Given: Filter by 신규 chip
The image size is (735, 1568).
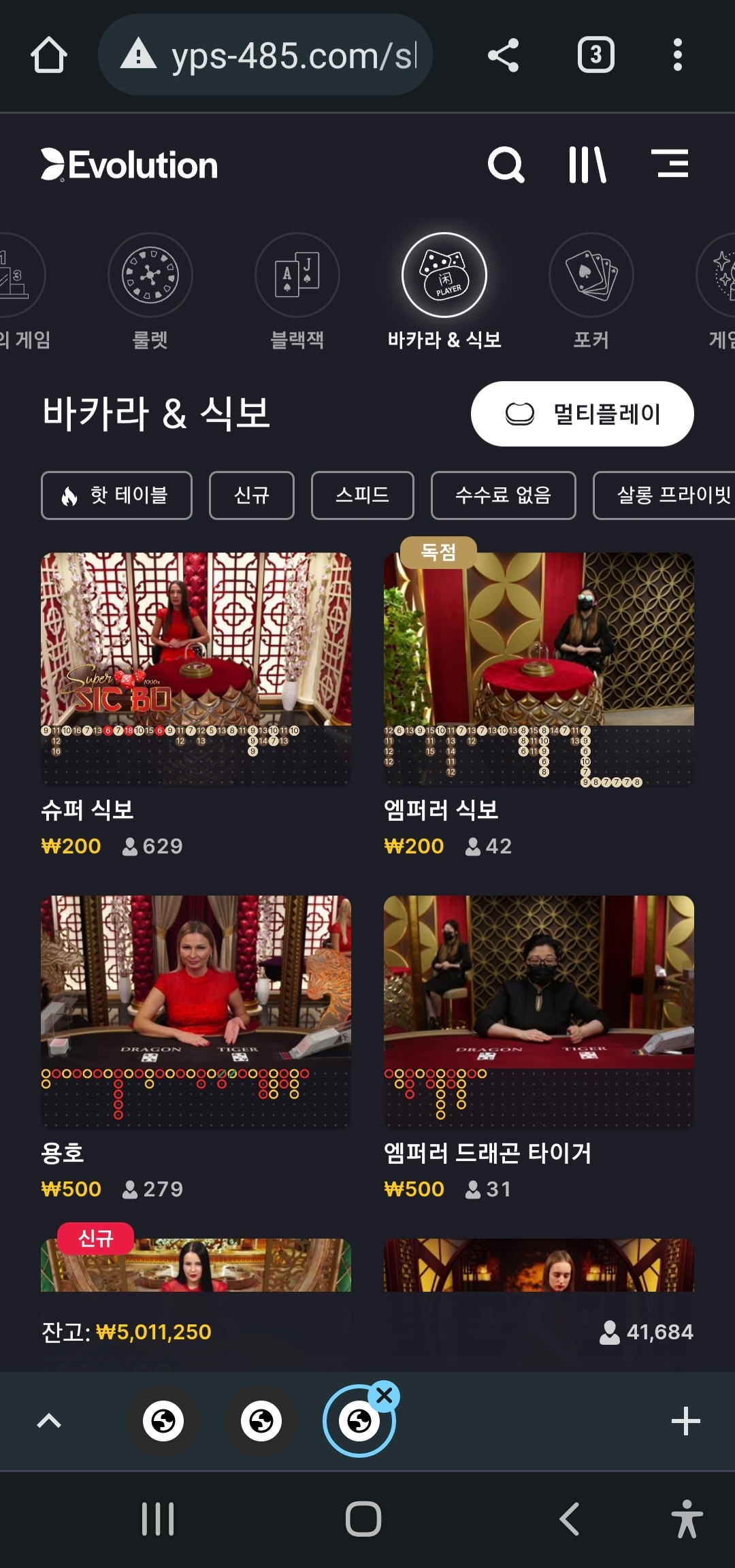Looking at the screenshot, I should coord(251,495).
